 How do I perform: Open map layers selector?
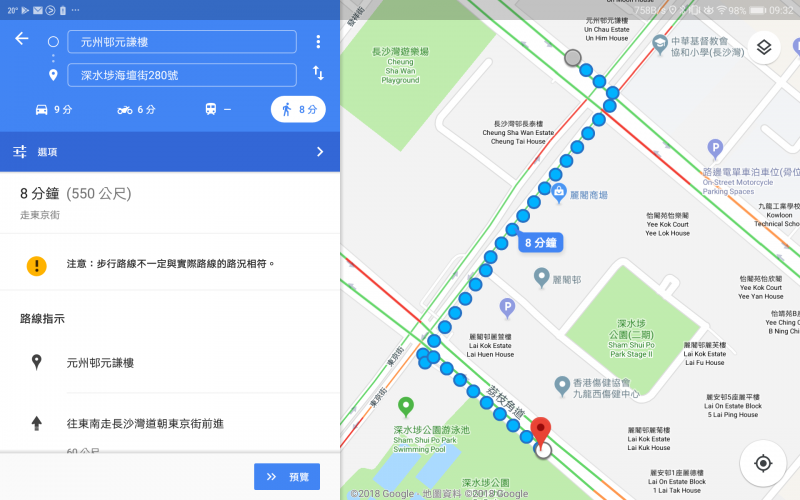click(x=764, y=48)
